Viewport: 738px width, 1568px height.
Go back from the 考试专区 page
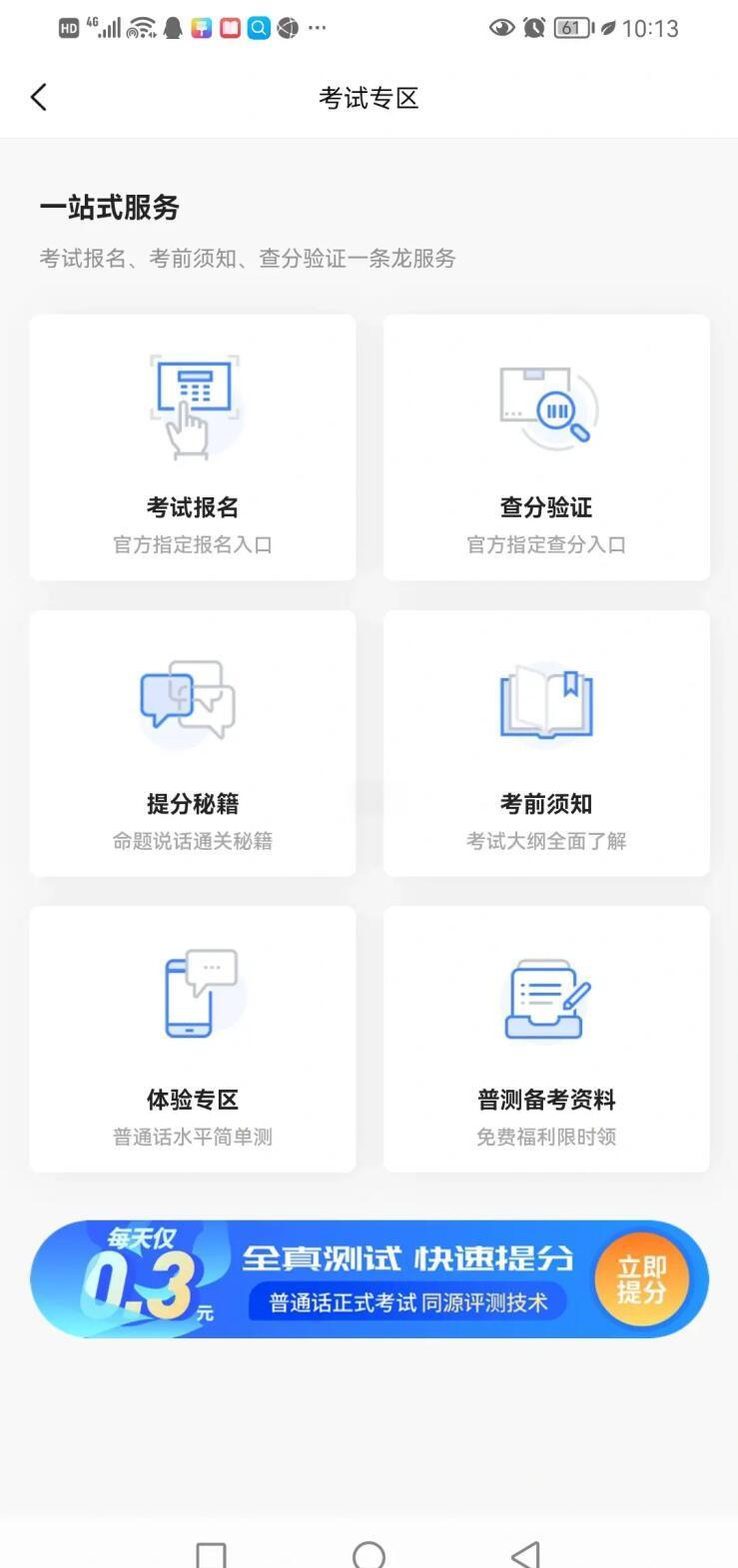[x=39, y=97]
